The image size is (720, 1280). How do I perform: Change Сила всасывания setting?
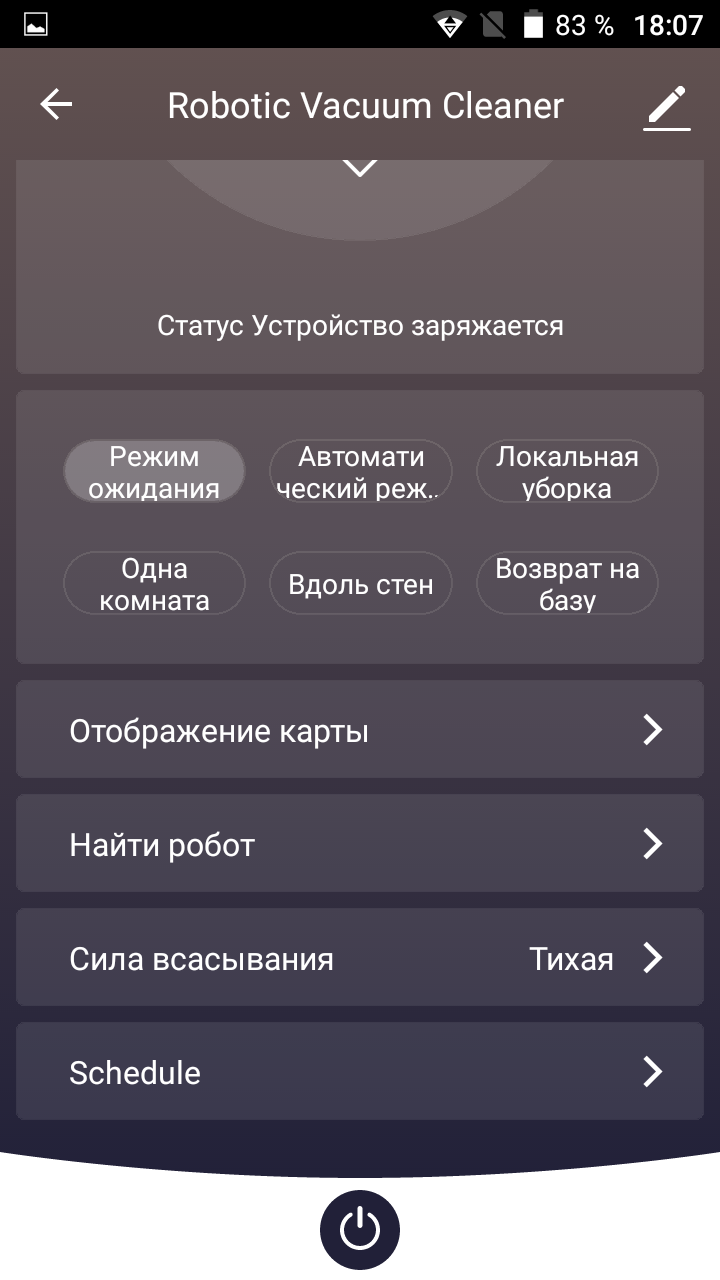click(x=360, y=958)
